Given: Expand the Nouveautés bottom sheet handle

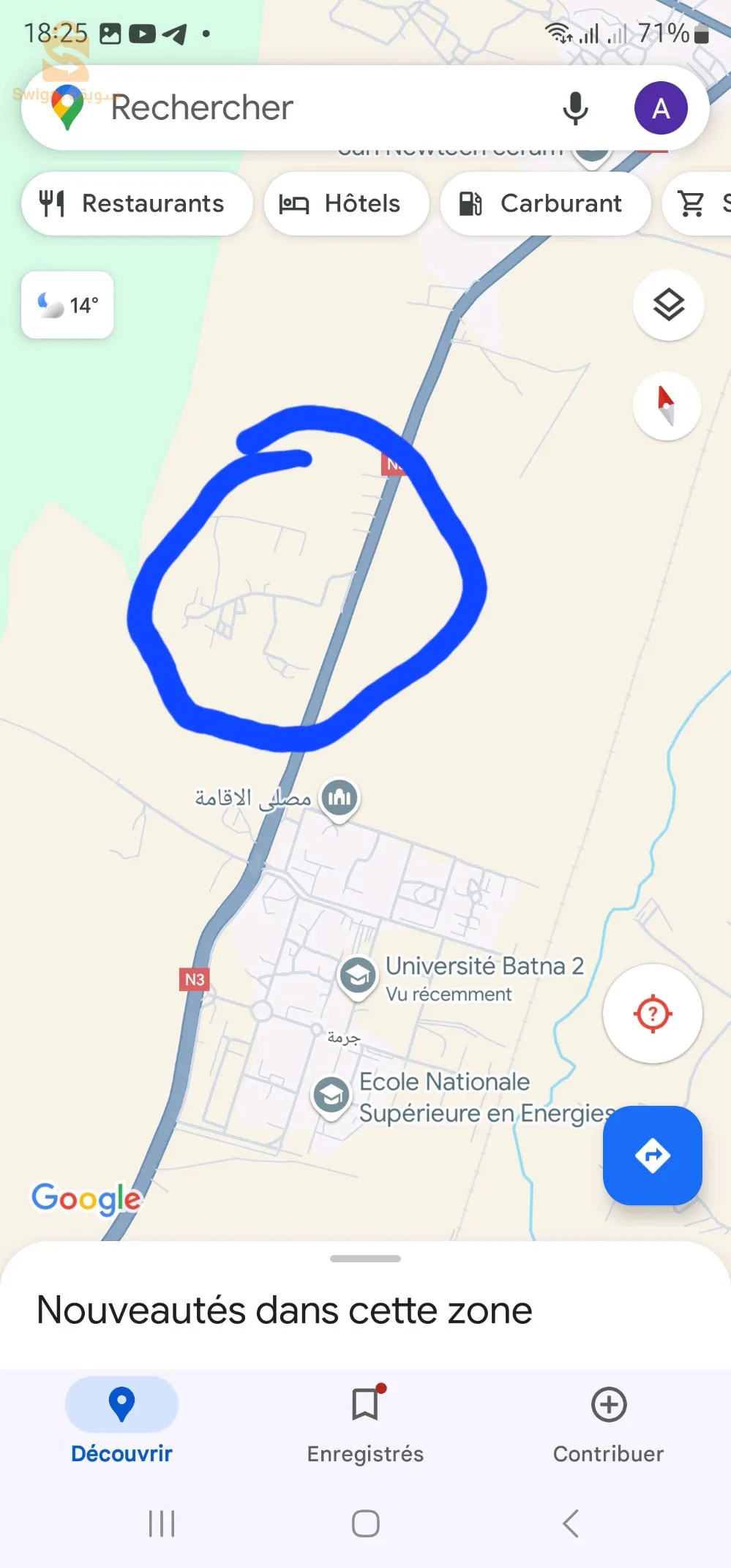Looking at the screenshot, I should click(365, 1259).
